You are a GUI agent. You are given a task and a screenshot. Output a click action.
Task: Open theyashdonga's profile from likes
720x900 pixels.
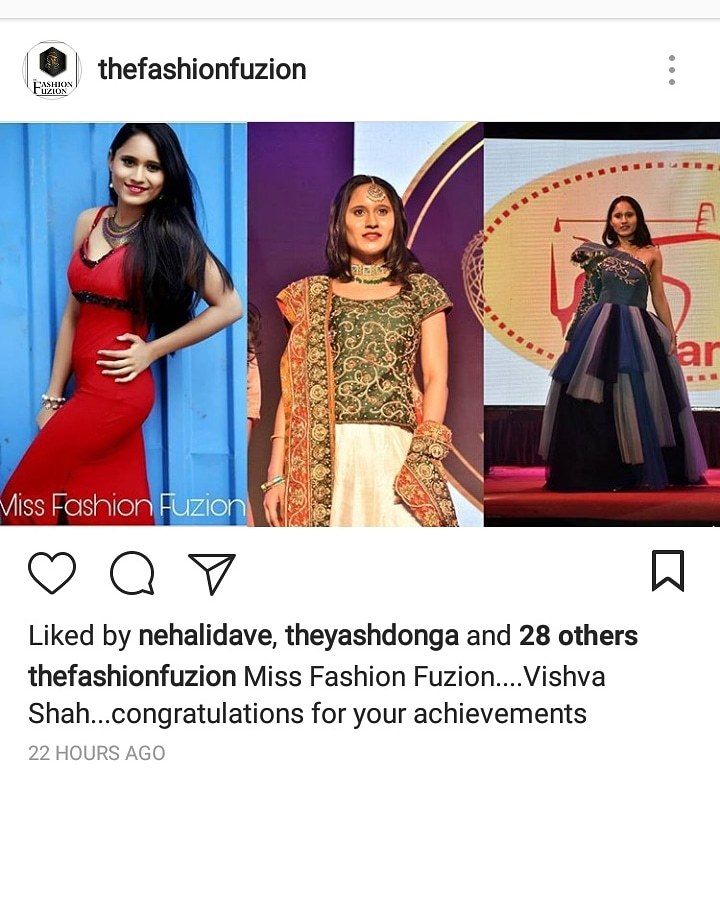372,636
